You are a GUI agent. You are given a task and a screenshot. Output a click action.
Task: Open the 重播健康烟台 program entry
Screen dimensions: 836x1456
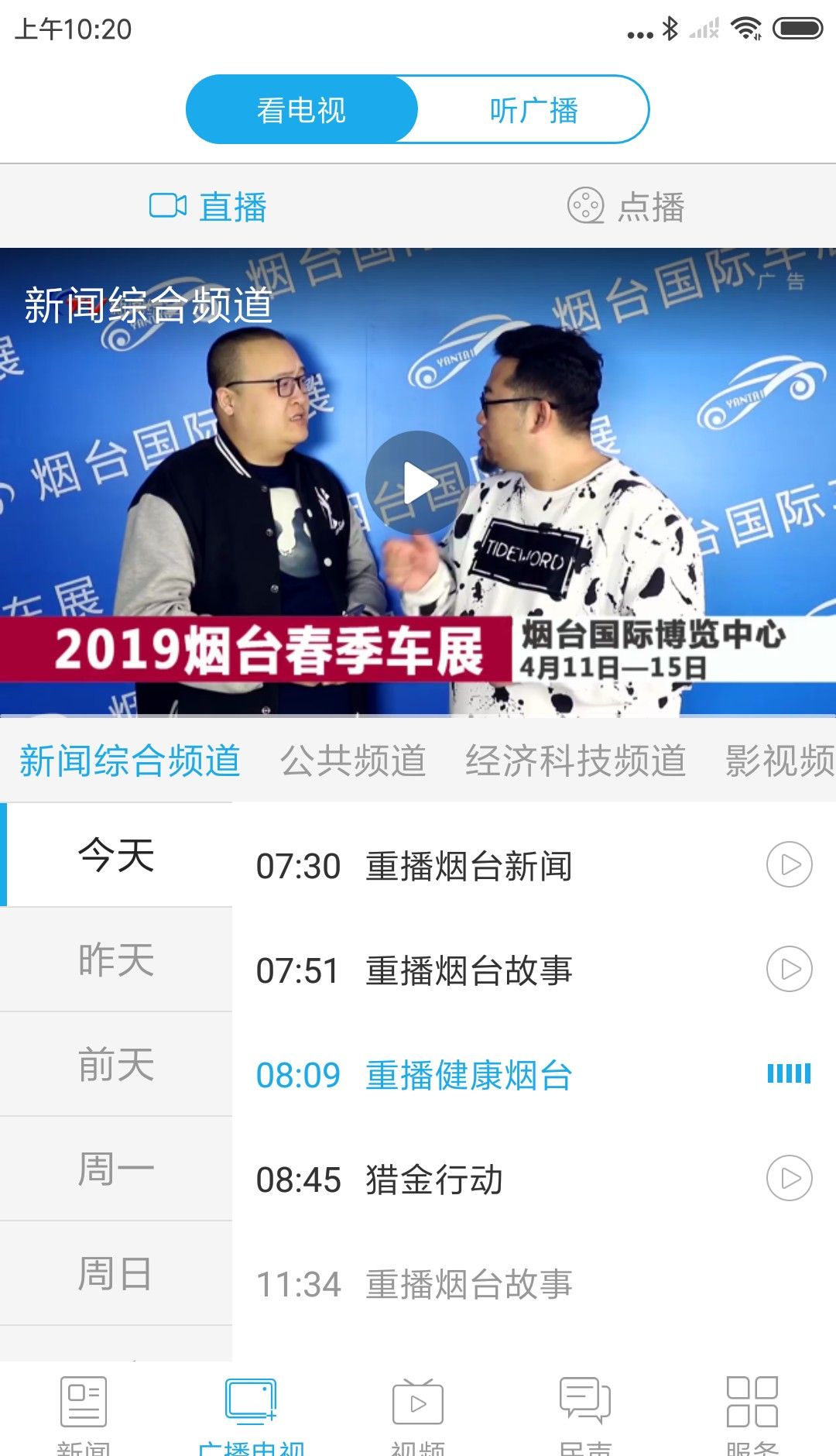click(x=468, y=1074)
